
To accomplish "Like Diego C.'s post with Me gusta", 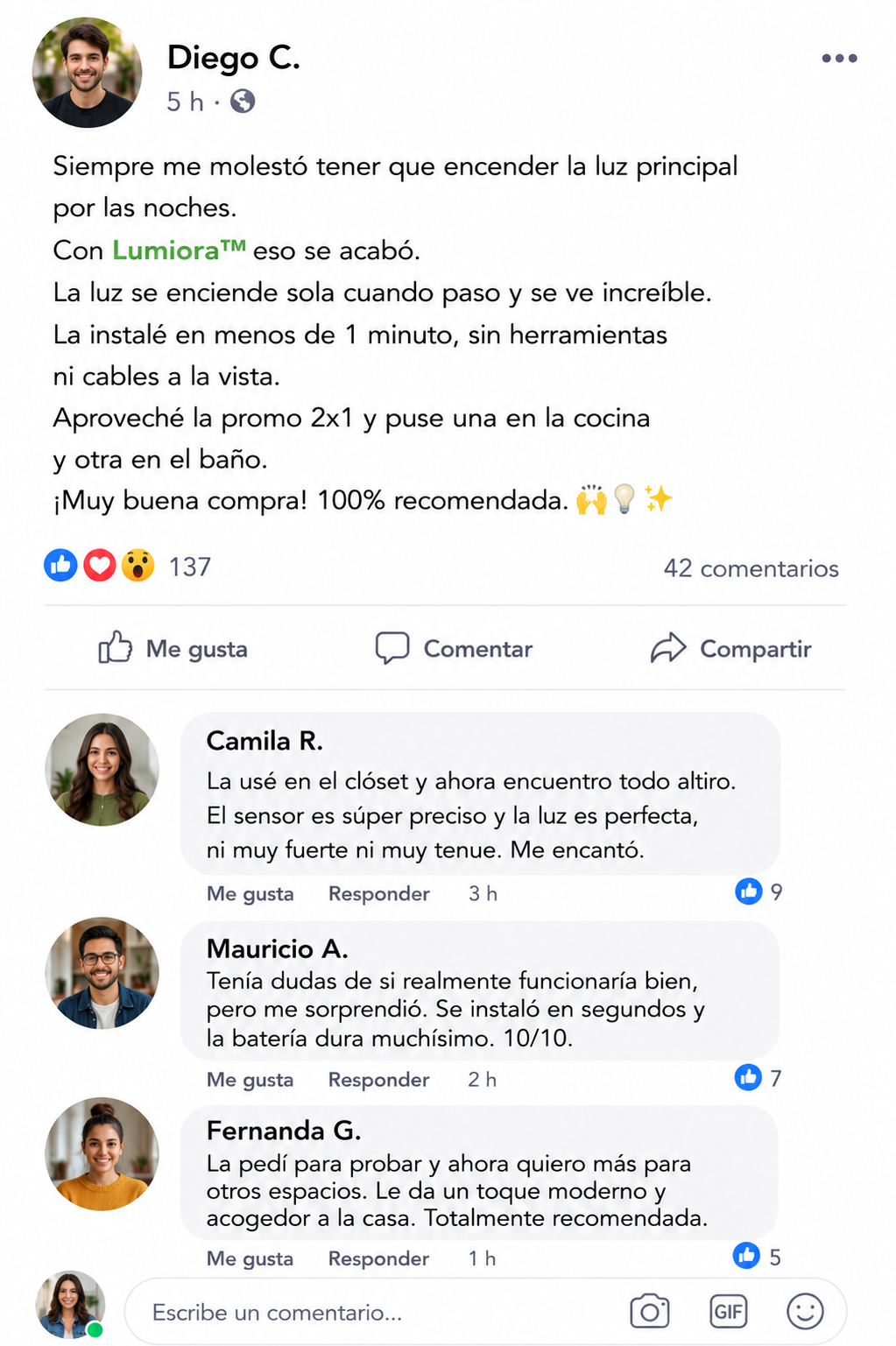I will coord(173,649).
